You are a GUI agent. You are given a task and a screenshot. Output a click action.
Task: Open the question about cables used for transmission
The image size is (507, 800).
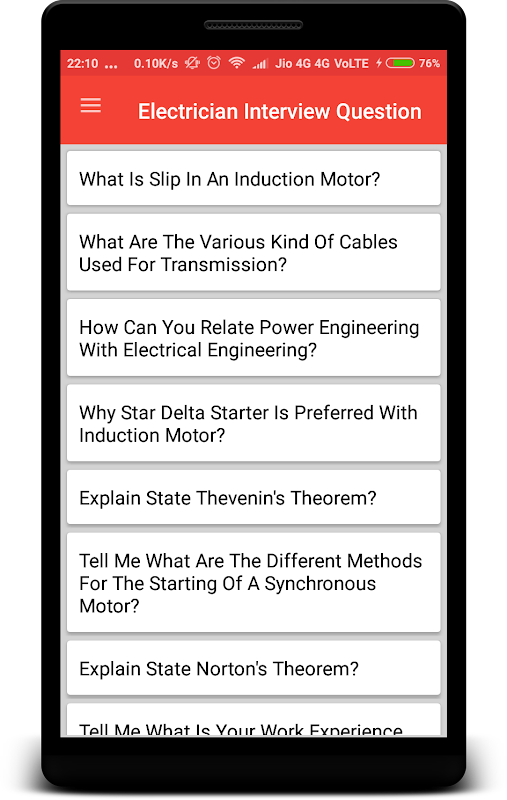coord(254,253)
